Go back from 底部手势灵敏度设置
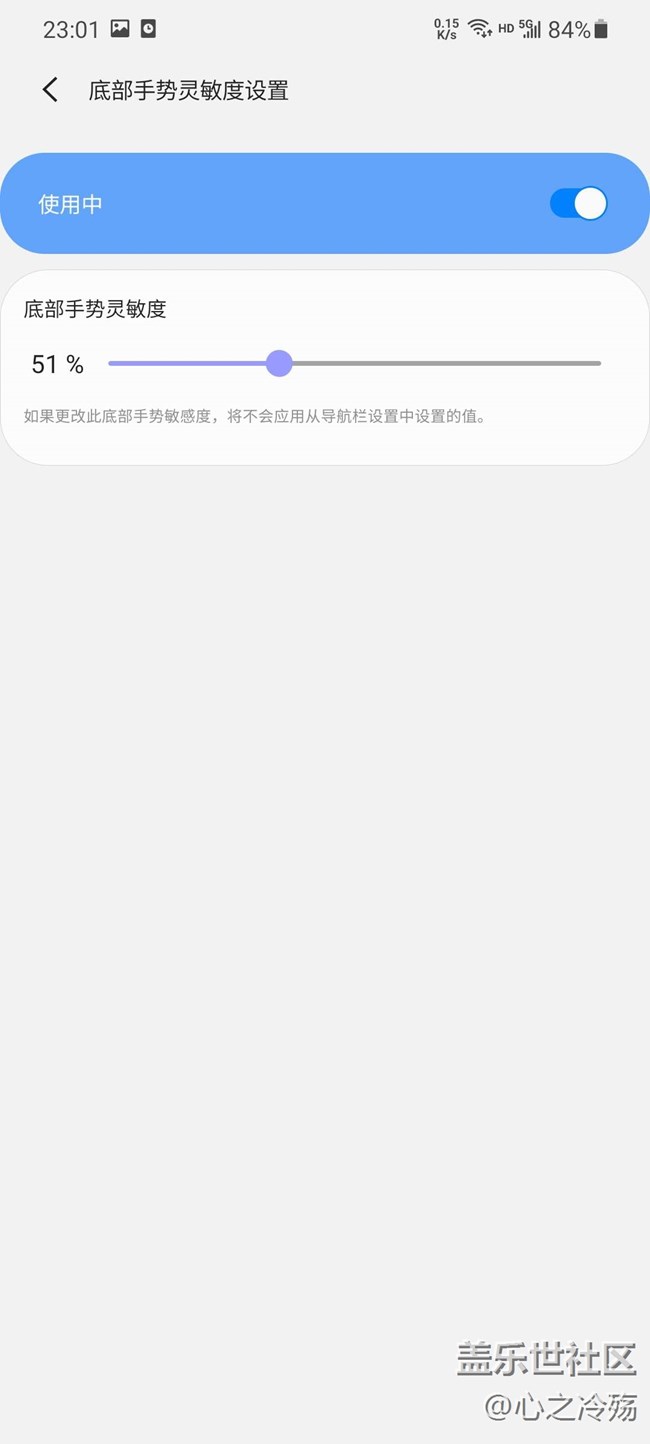Screen dimensions: 650x1444 click(x=50, y=90)
